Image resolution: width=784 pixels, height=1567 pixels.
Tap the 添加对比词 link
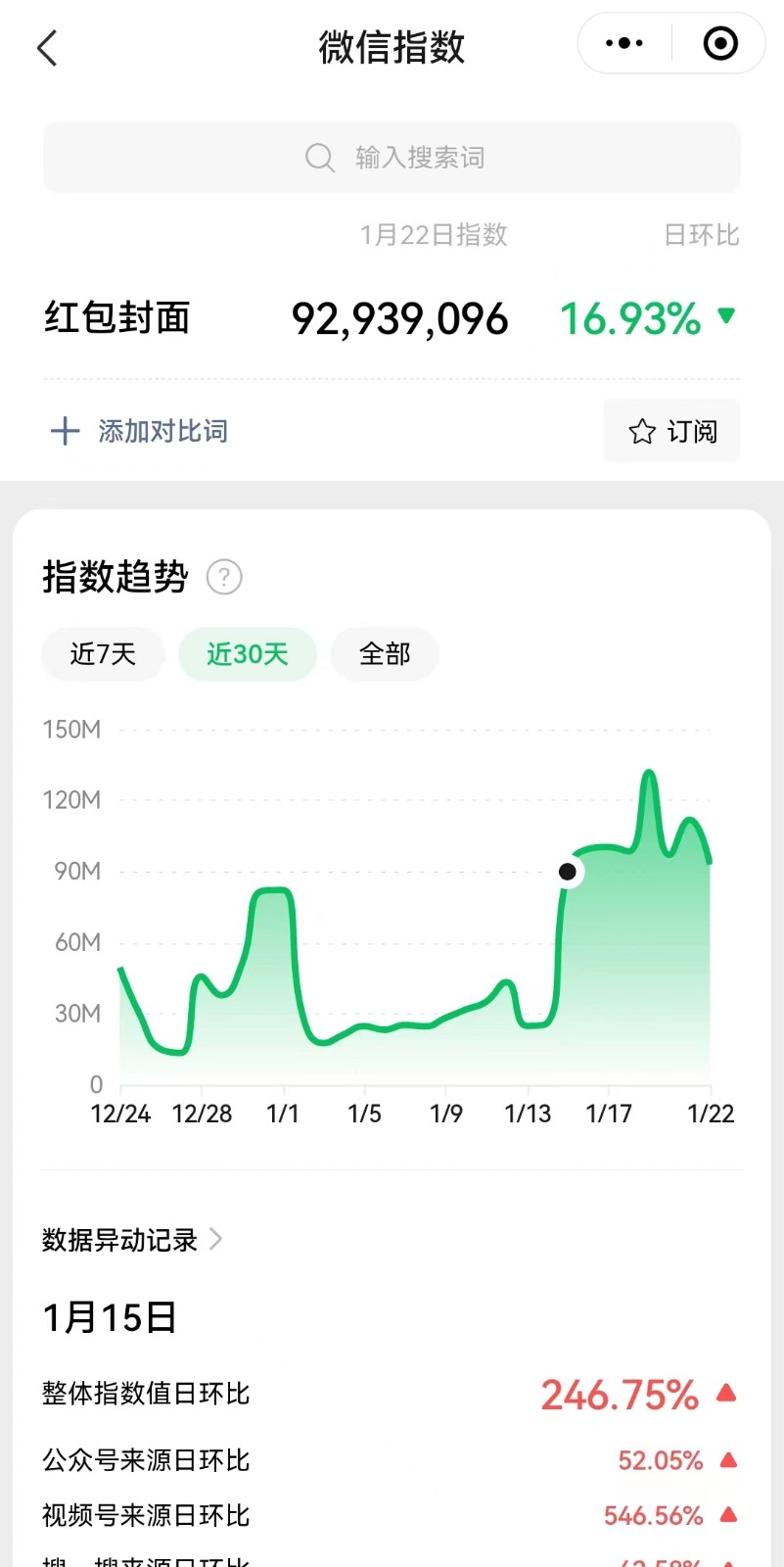point(162,431)
